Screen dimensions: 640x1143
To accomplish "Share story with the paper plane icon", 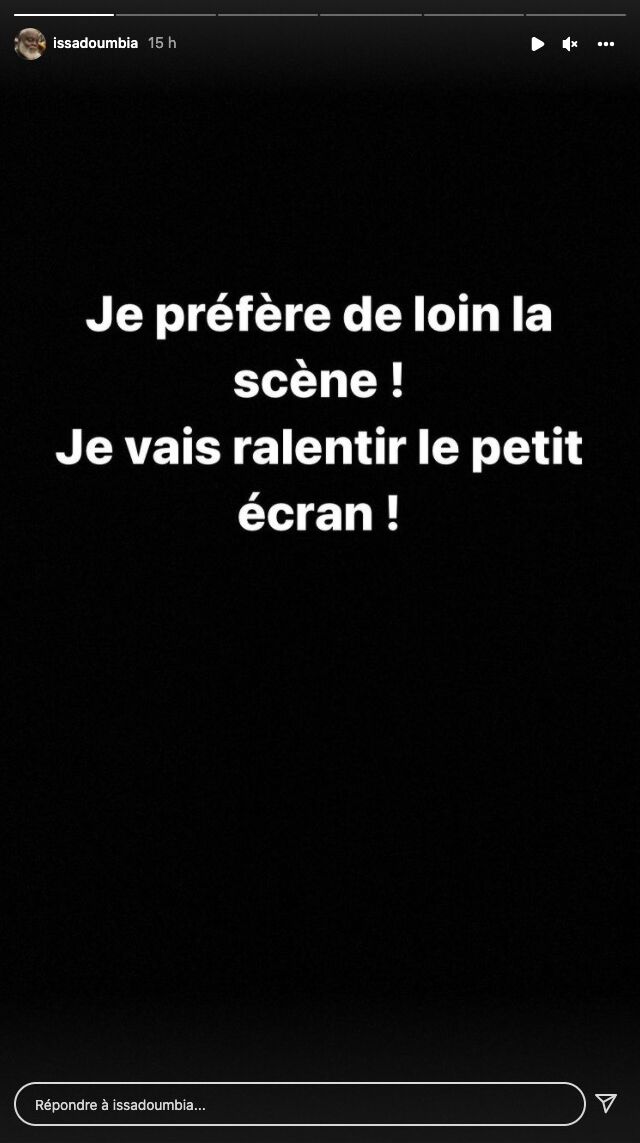I will [606, 1103].
